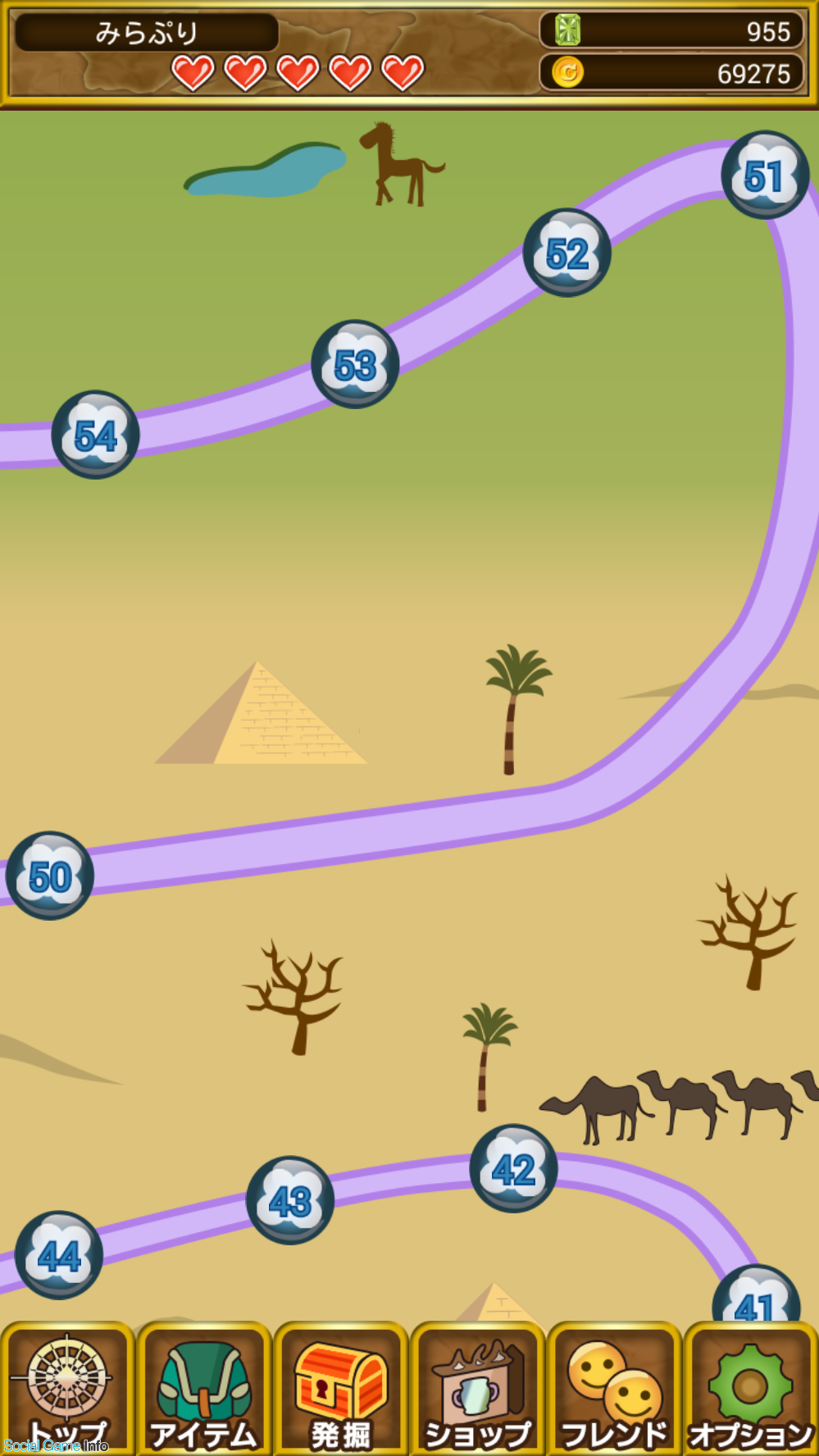The width and height of the screenshot is (819, 1456).
Task: Open stage 44 on the map
Action: pos(59,1255)
